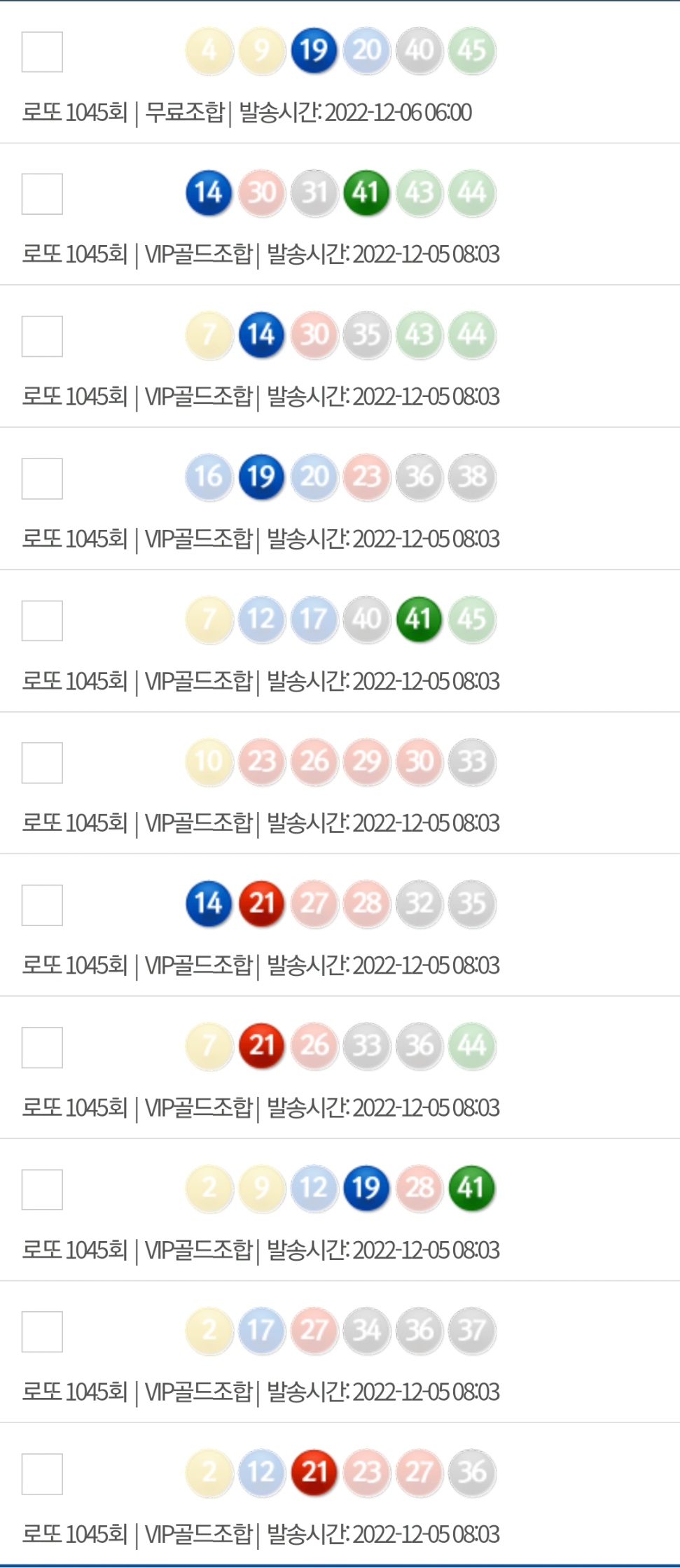The image size is (680, 1568).
Task: Tick the checkbox for combination 7 14 30 35 43 44
Action: coord(42,336)
